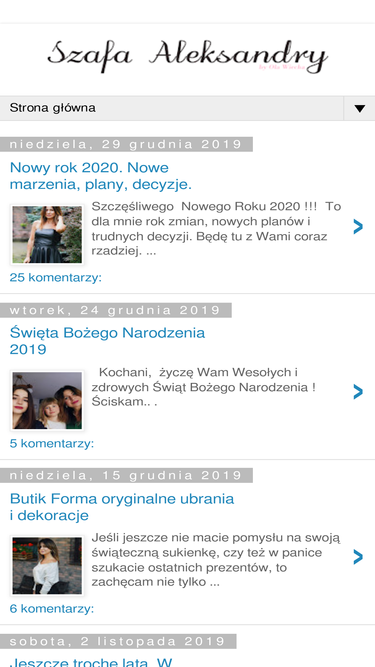Viewport: 375px width, 667px height.
Task: Open arrow beside Jeśli jeszcze nie macie excerpt
Action: 358,557
